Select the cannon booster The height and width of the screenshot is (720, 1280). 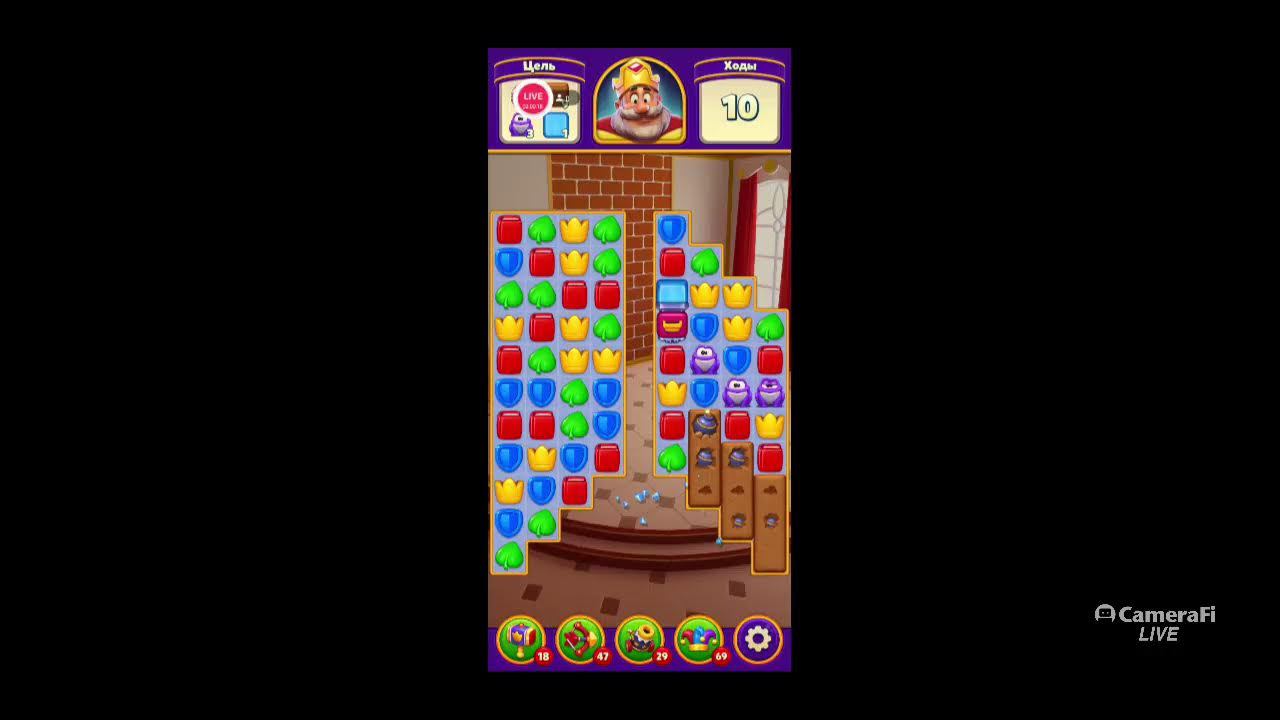[x=639, y=639]
